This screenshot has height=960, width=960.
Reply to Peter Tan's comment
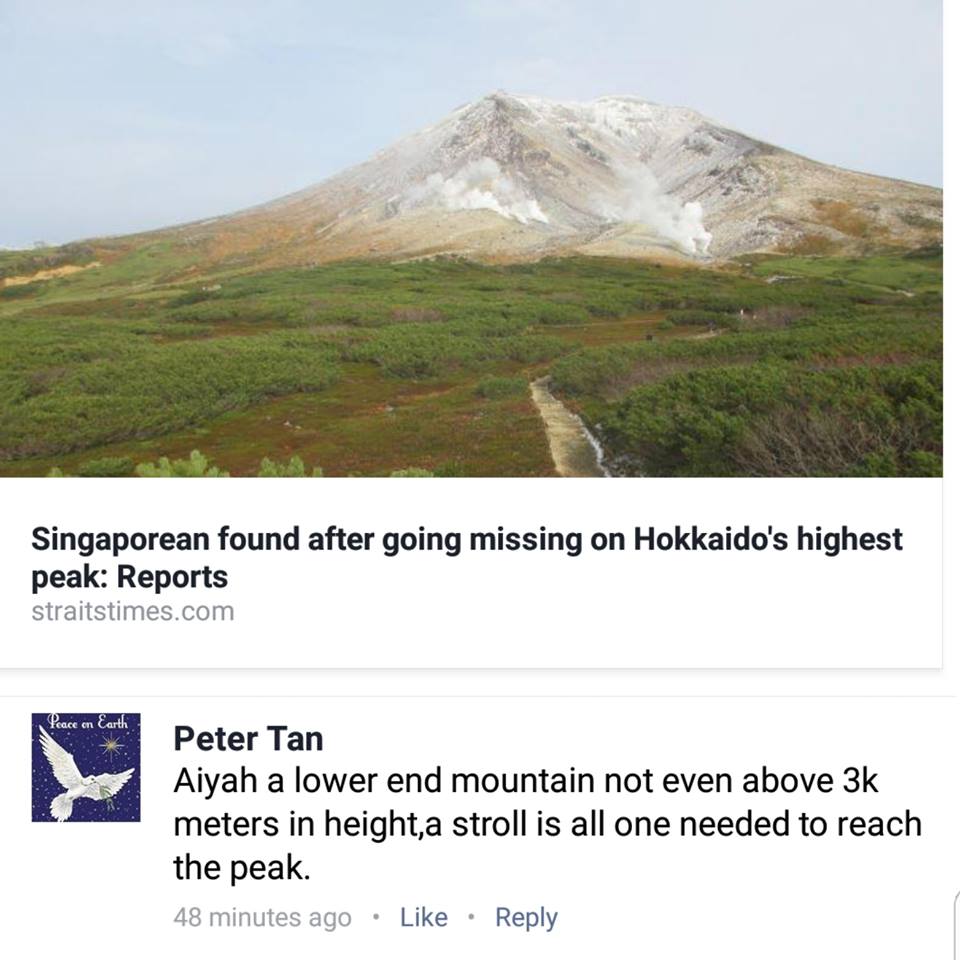point(526,917)
